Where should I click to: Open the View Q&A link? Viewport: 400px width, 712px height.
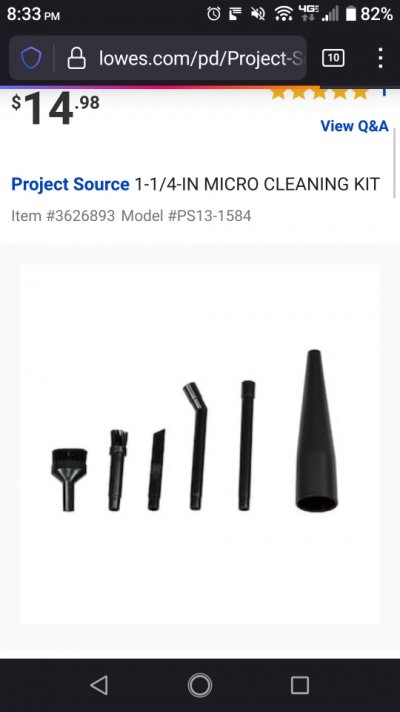pos(354,126)
